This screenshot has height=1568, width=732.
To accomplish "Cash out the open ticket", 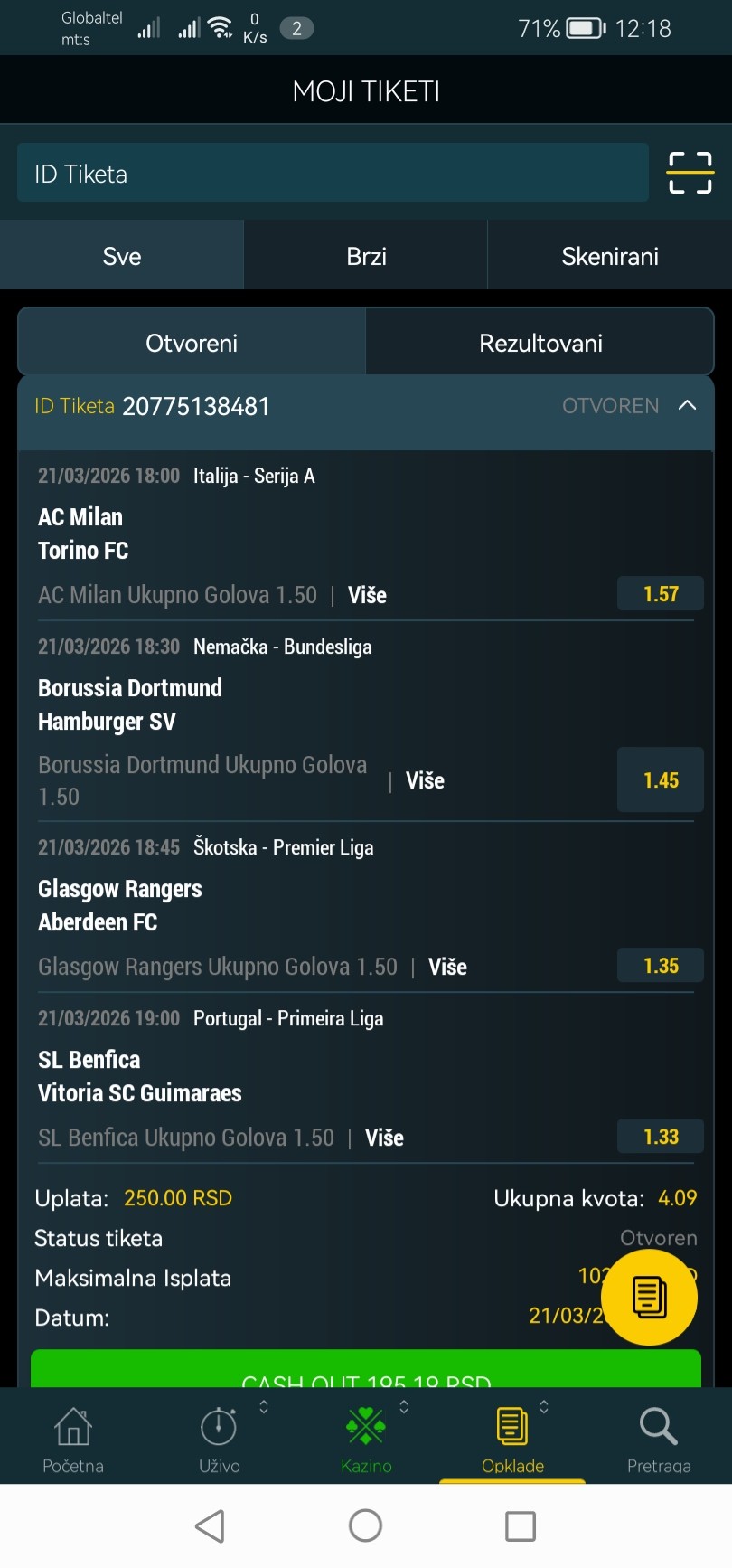I will click(x=366, y=1372).
